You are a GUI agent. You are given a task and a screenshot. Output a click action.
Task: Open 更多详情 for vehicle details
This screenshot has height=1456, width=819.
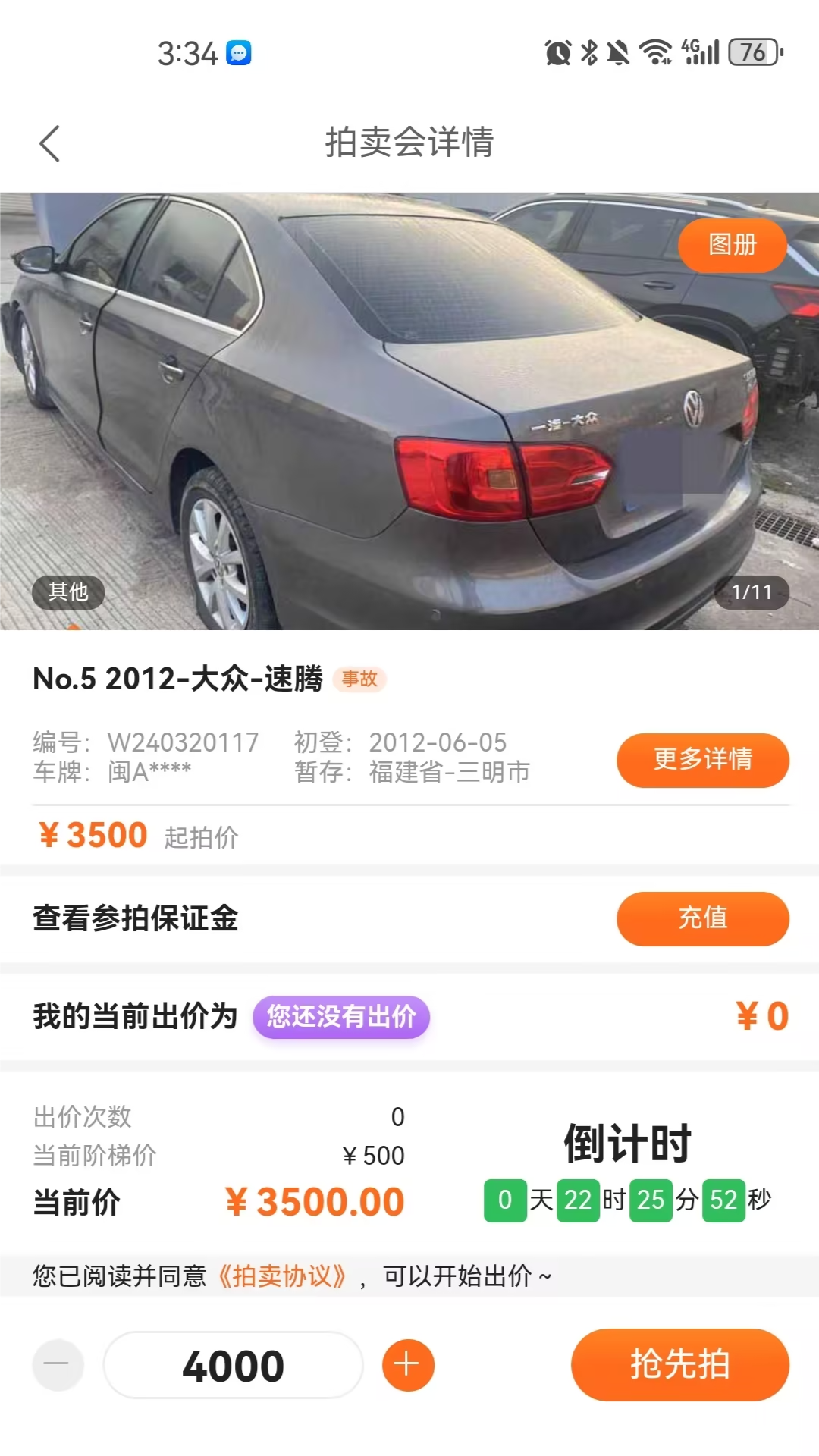[x=701, y=760]
